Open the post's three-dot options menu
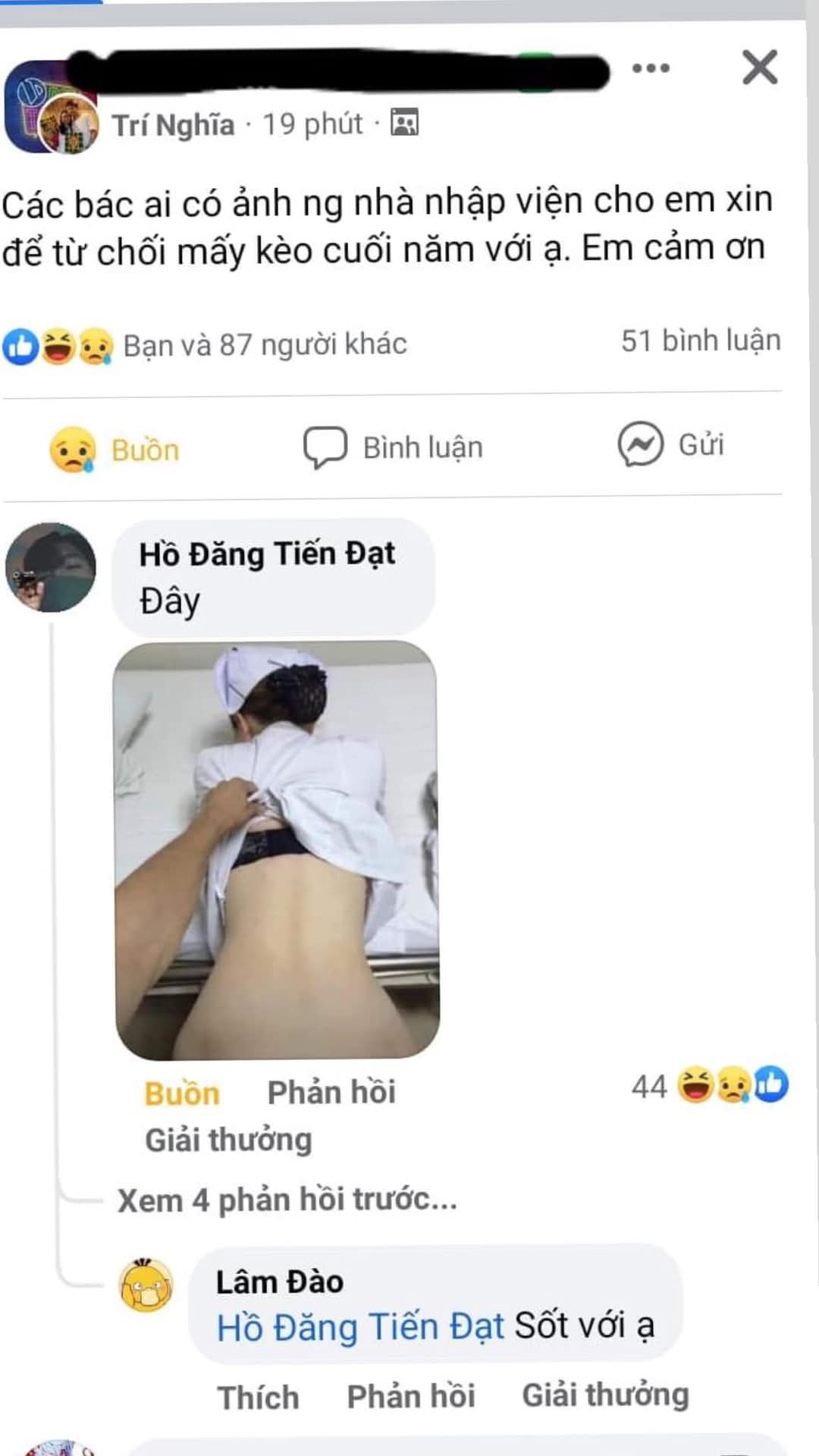Screen dimensions: 819x1456 pos(651,68)
